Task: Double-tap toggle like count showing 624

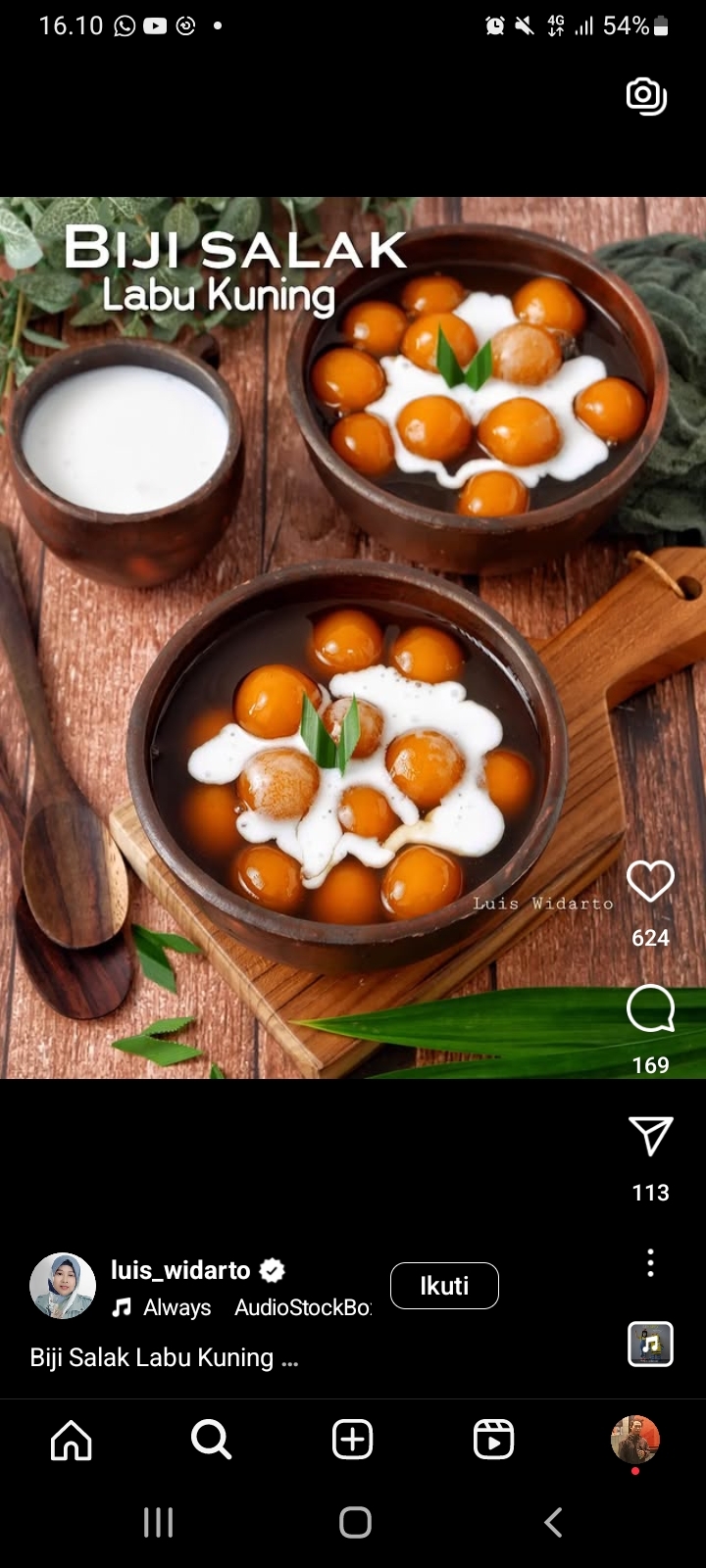Action: (x=650, y=938)
